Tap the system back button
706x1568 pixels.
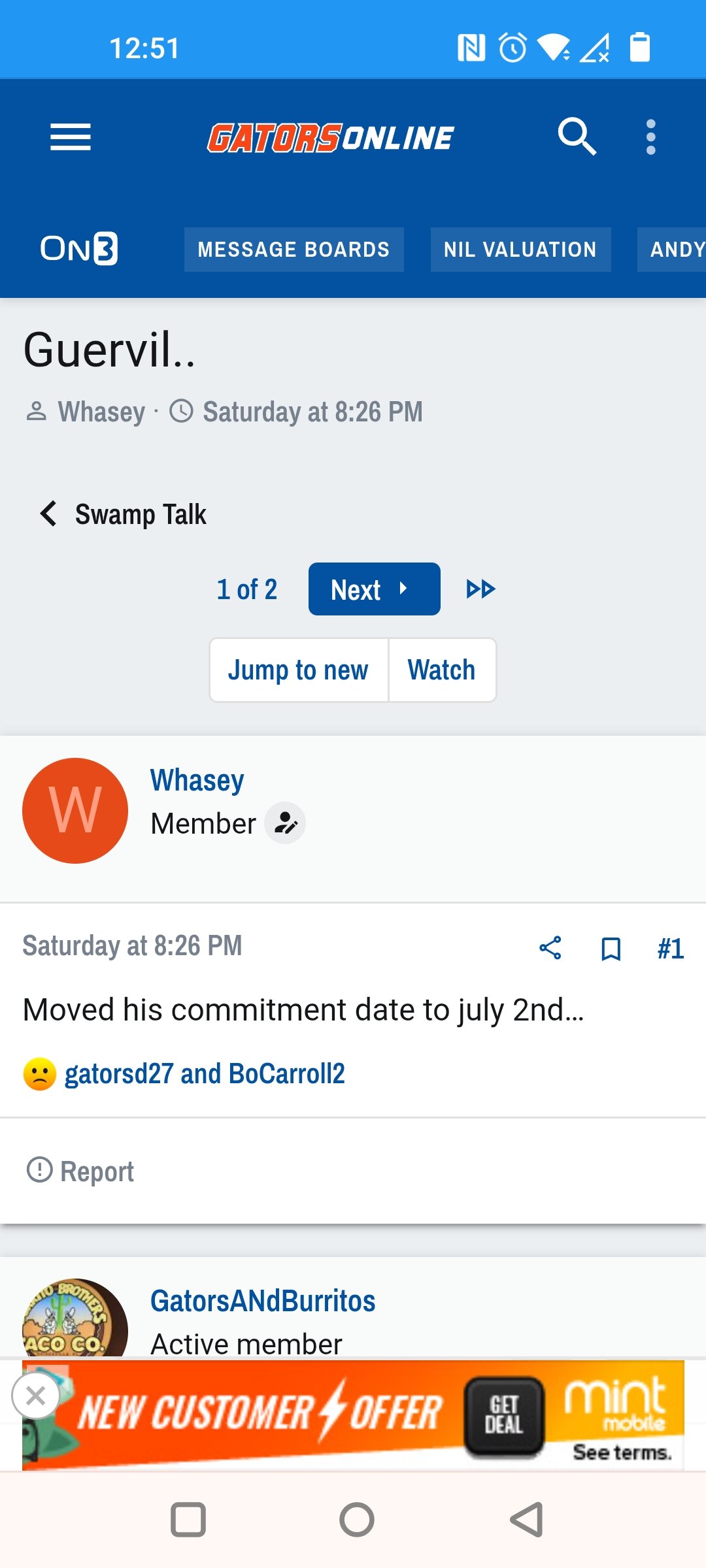[527, 1520]
